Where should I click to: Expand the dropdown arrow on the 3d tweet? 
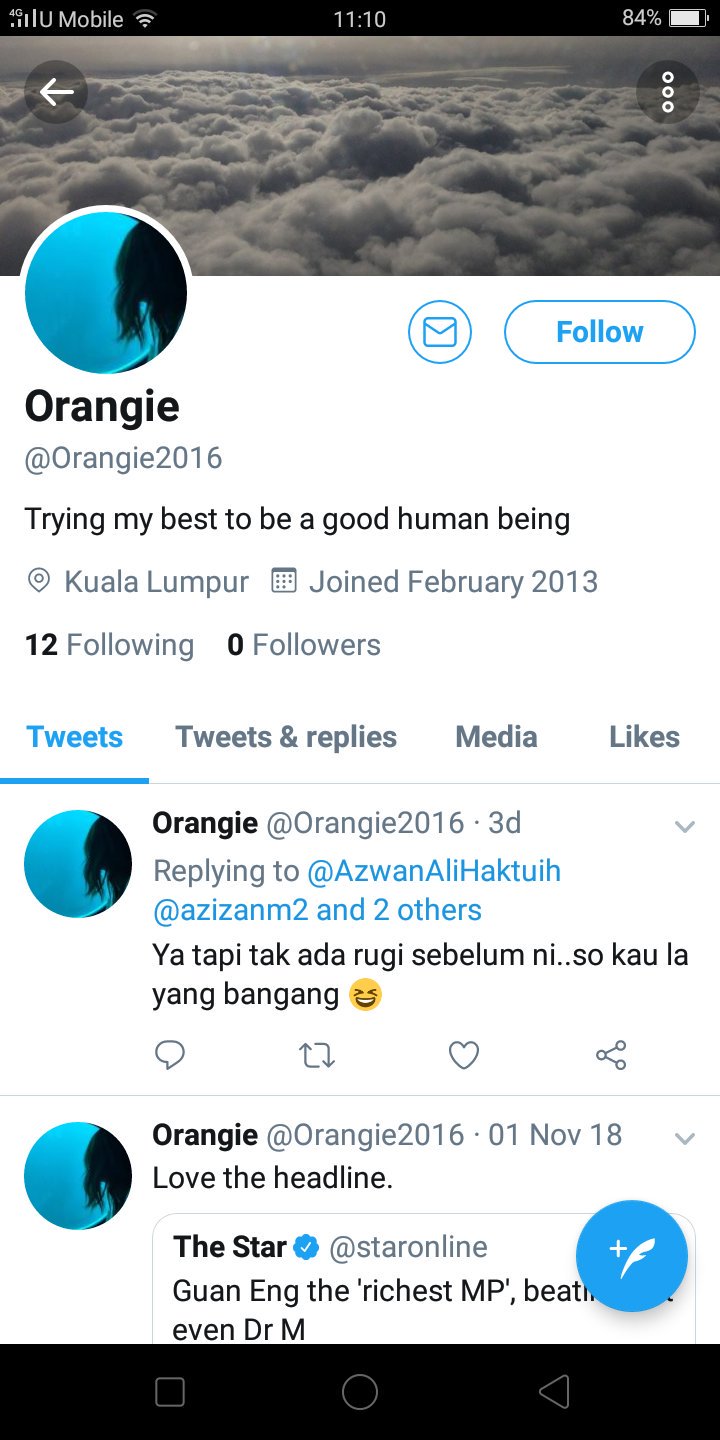coord(684,826)
